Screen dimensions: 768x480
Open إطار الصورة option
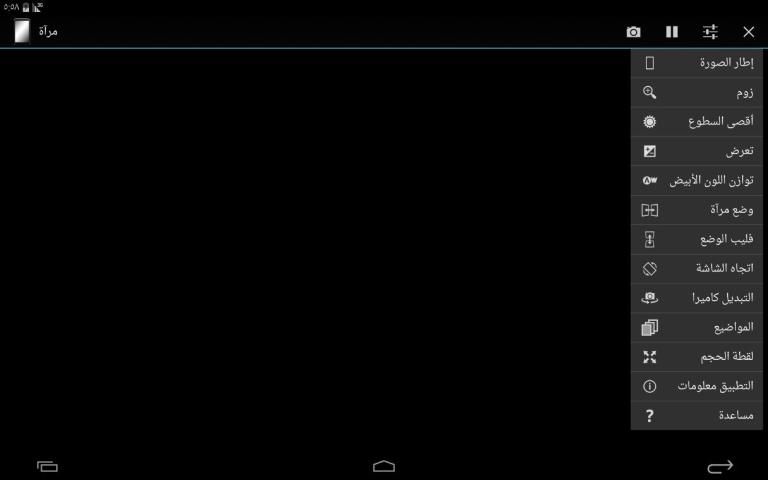697,63
